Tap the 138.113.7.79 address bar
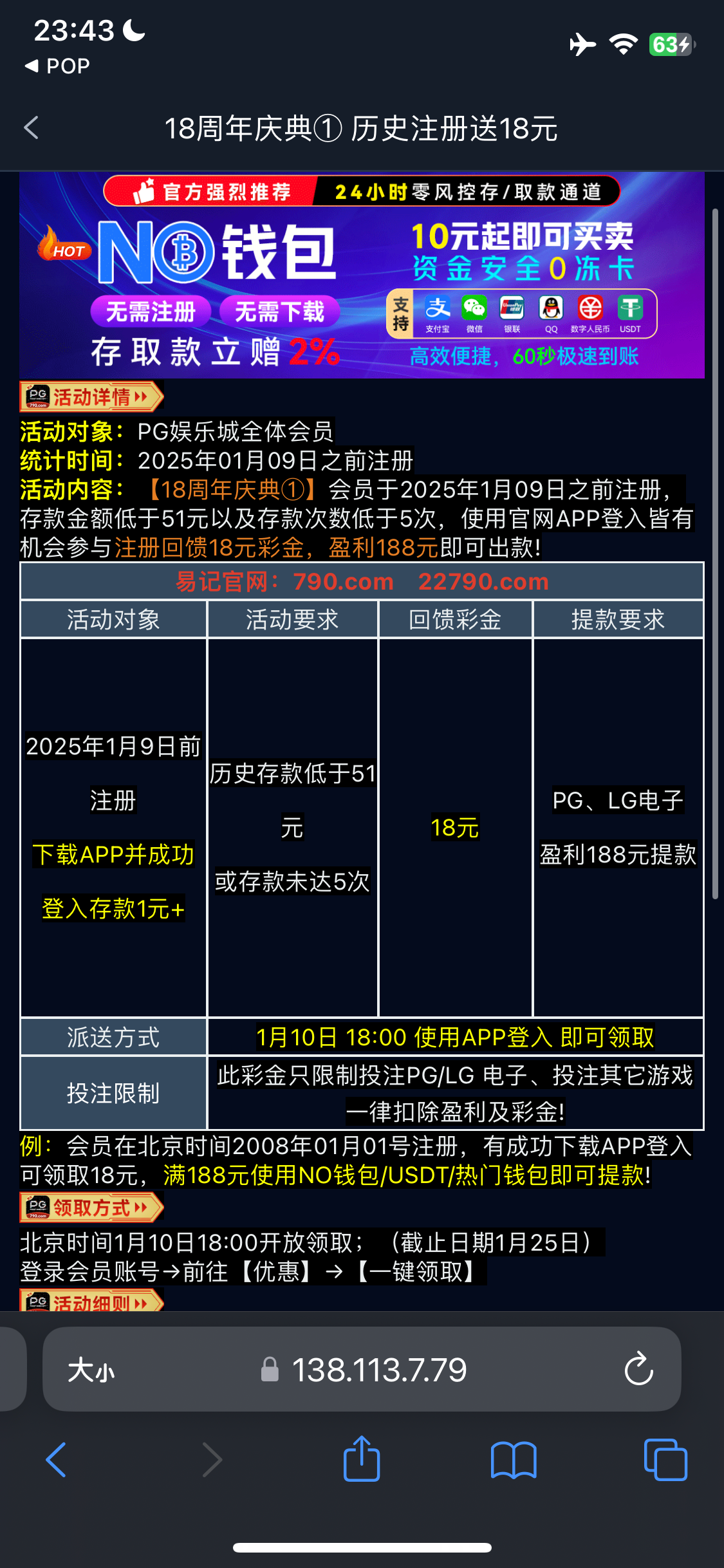 coord(378,1370)
